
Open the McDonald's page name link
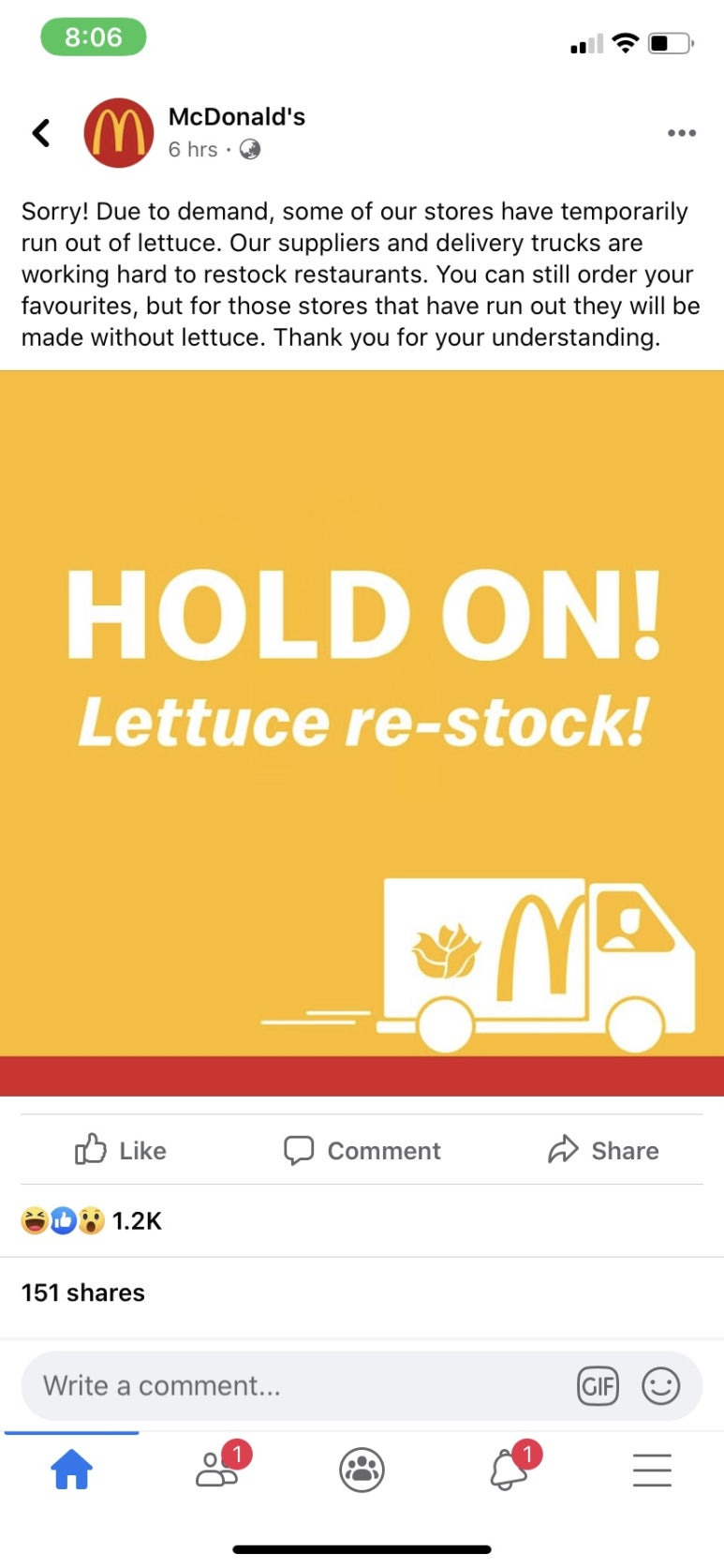(237, 116)
